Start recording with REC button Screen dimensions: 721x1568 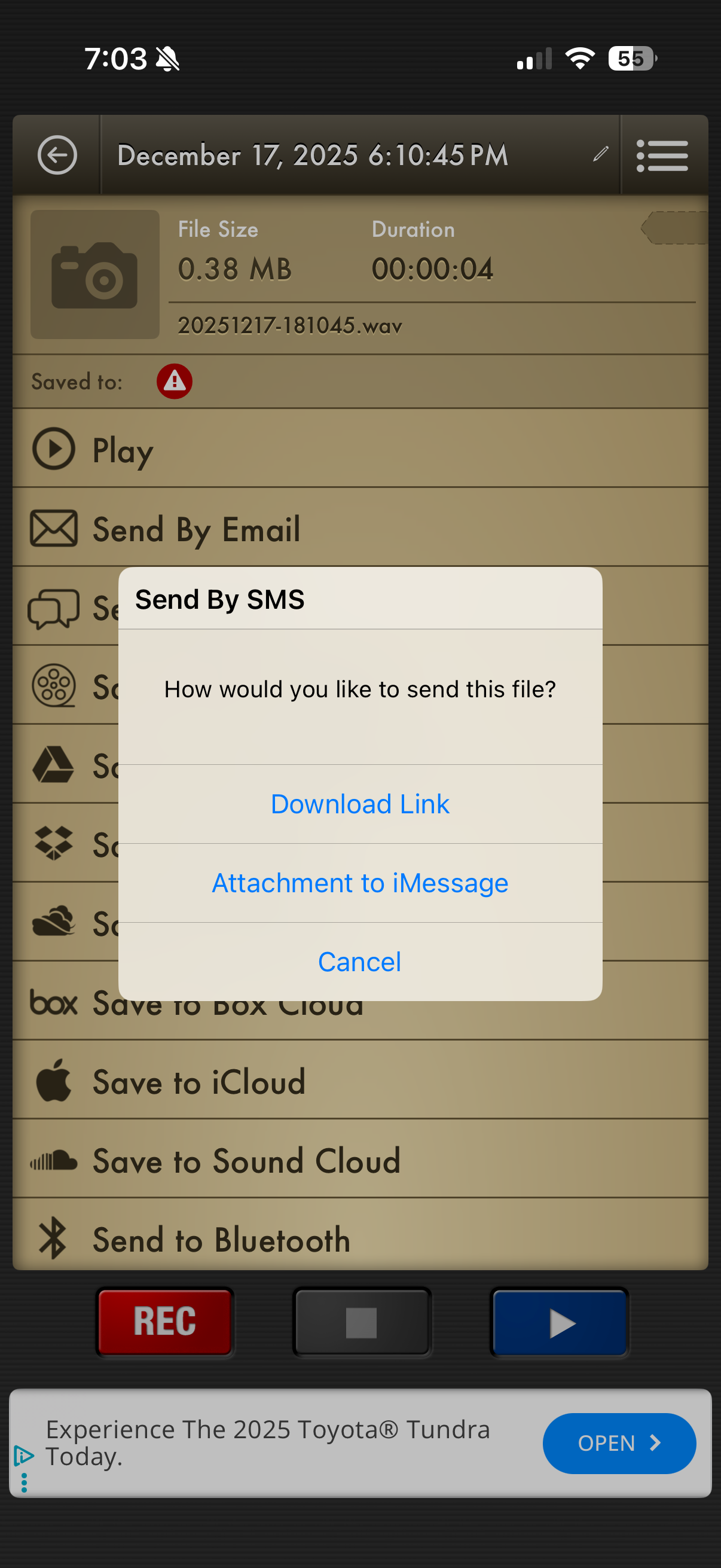pyautogui.click(x=164, y=1322)
